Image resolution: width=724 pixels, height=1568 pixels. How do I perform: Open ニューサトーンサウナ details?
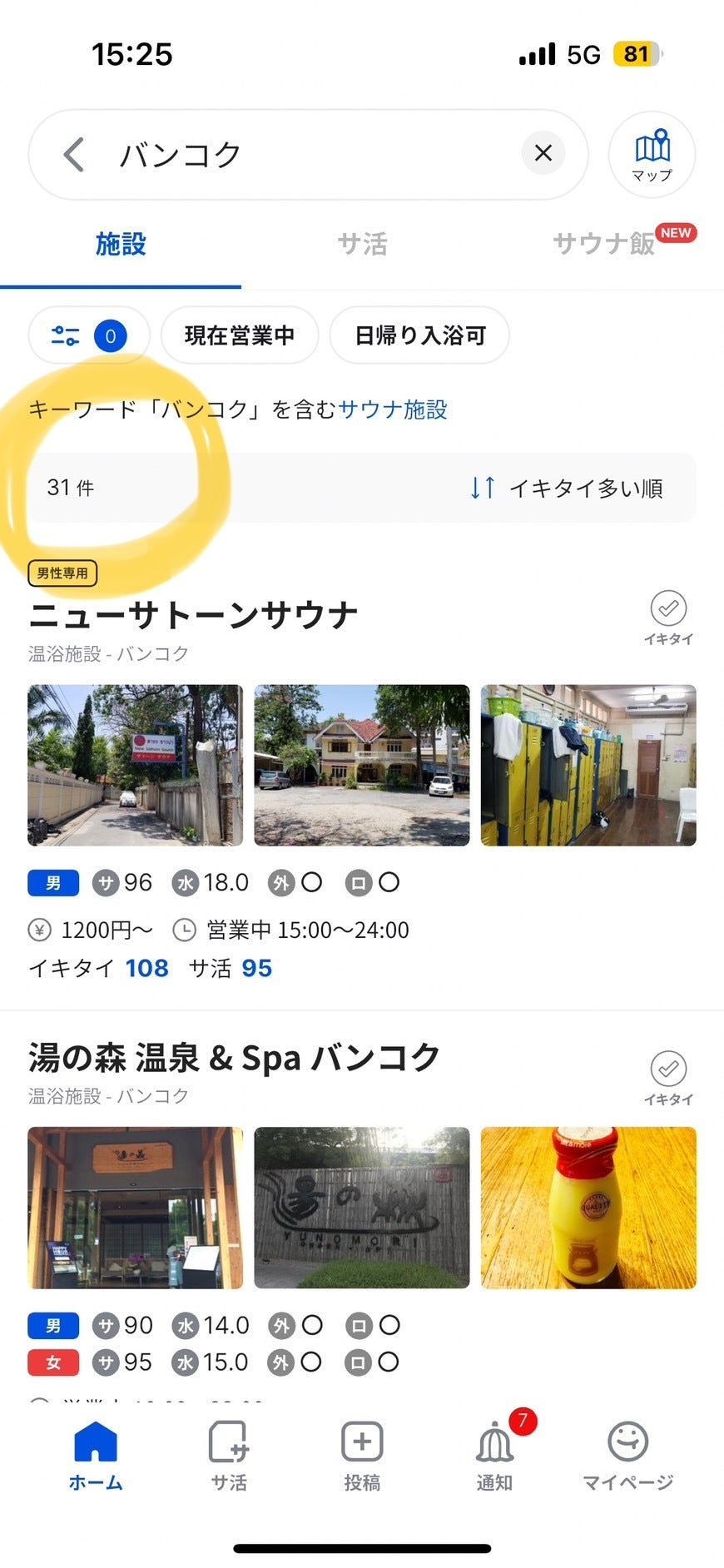point(193,616)
